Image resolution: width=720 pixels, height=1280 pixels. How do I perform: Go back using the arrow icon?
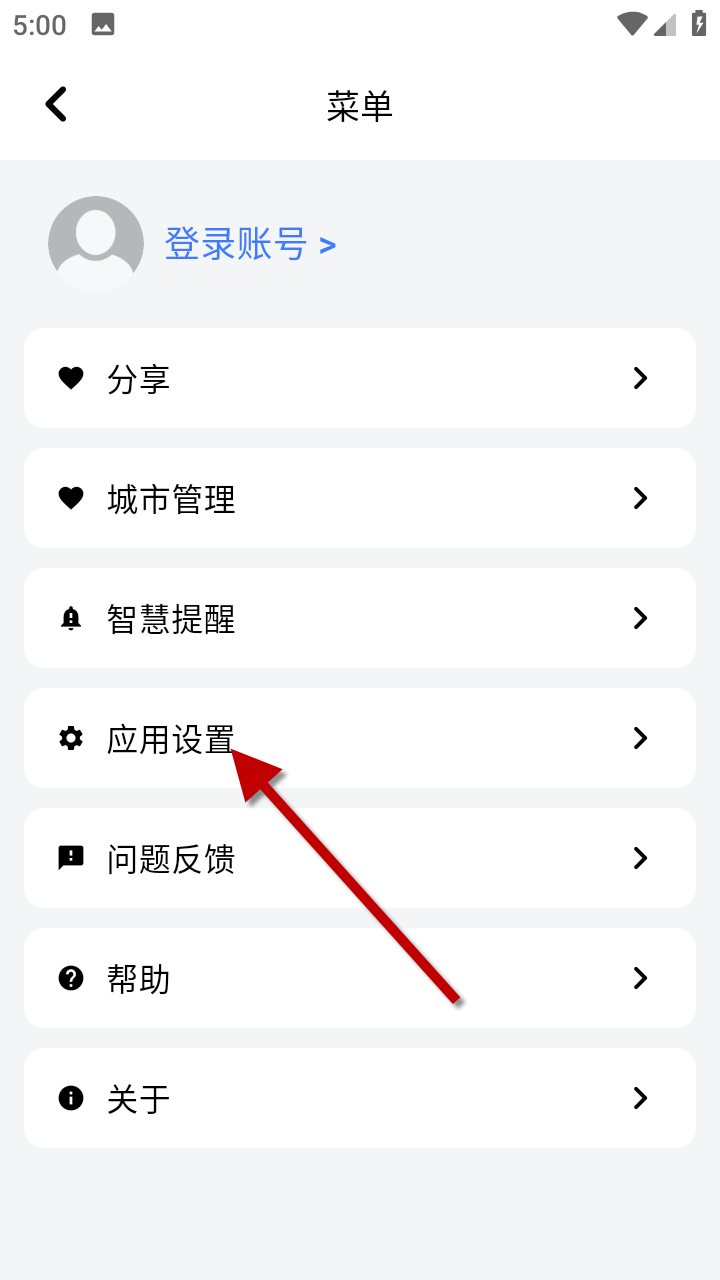[x=56, y=104]
